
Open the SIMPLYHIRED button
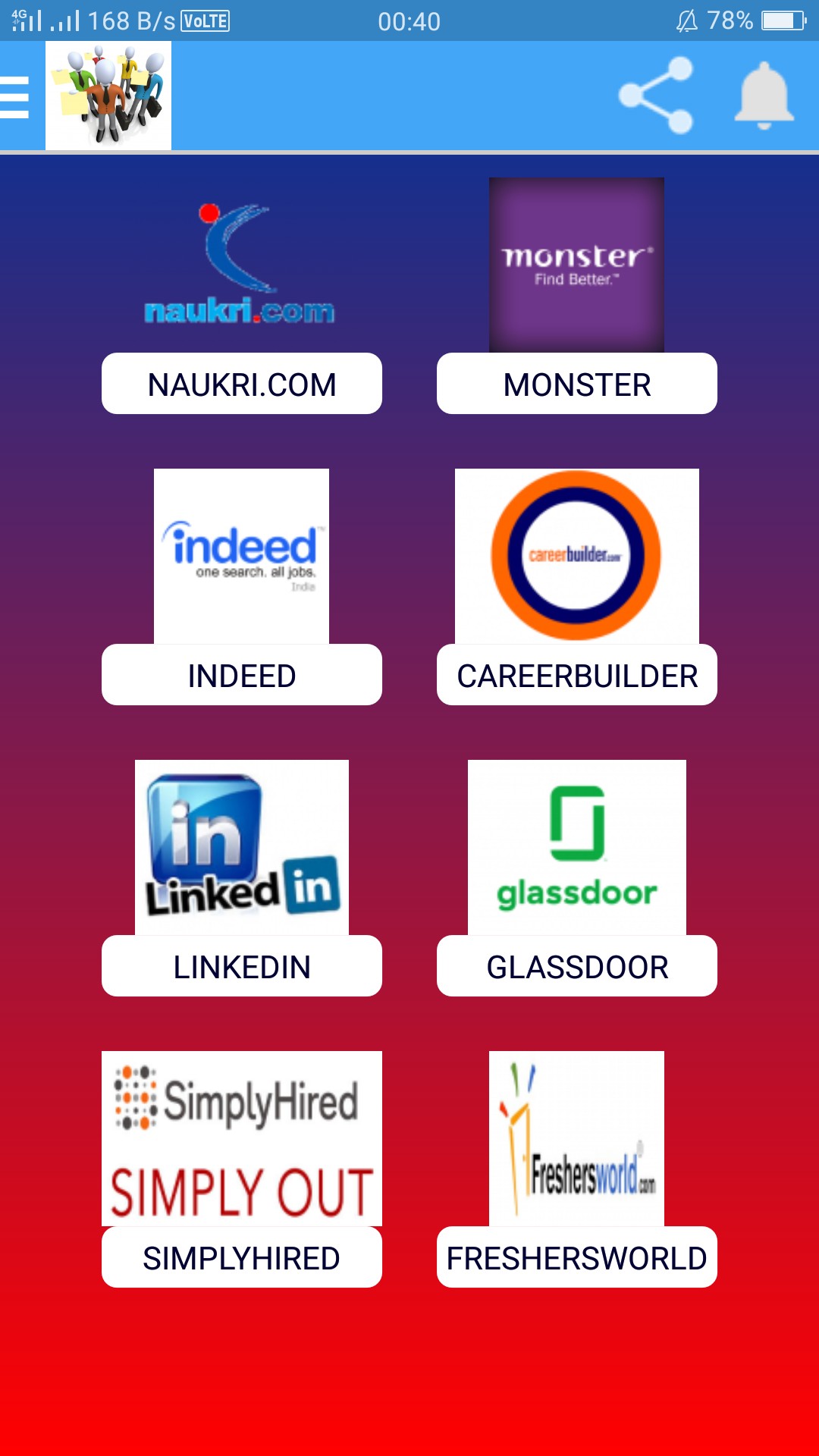click(x=242, y=1257)
